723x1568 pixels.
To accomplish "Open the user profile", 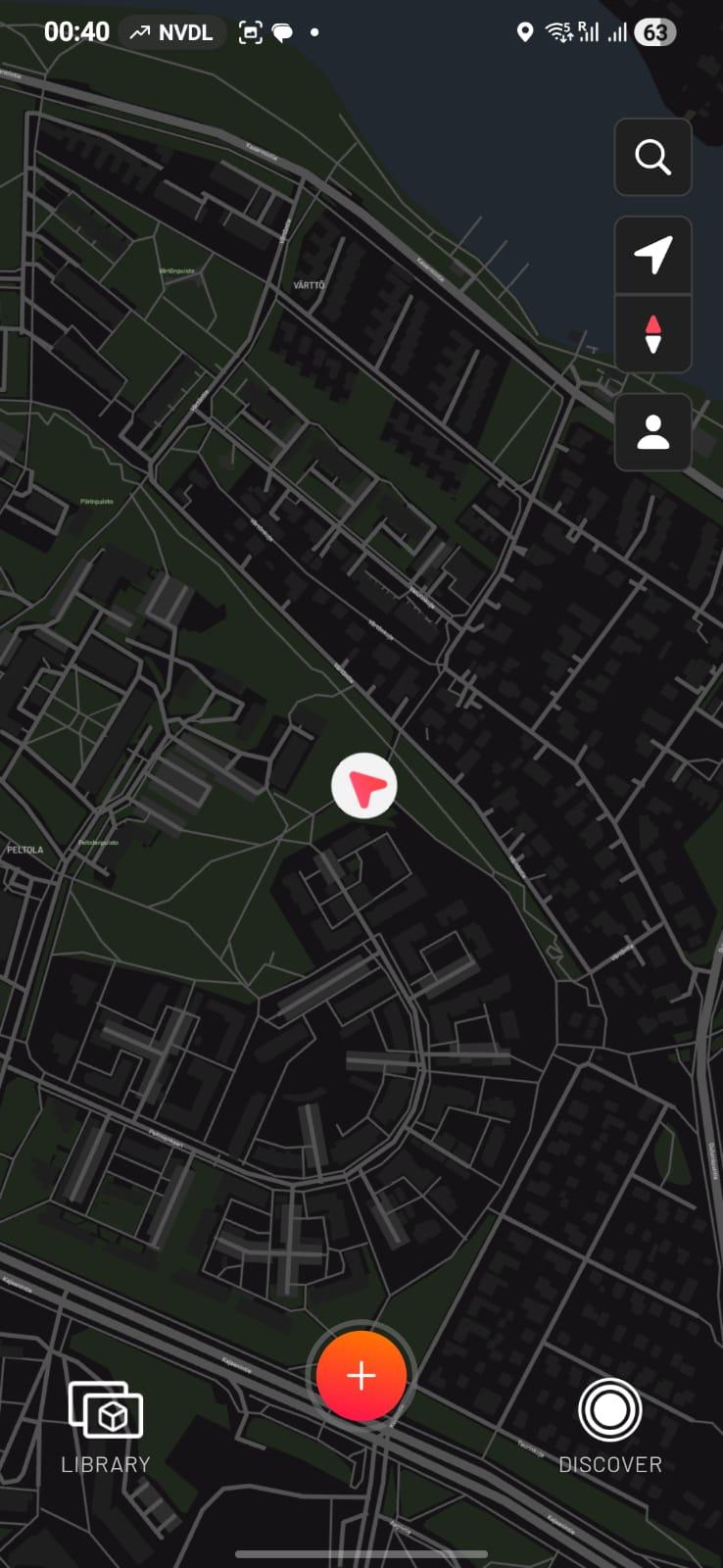I will coord(652,432).
